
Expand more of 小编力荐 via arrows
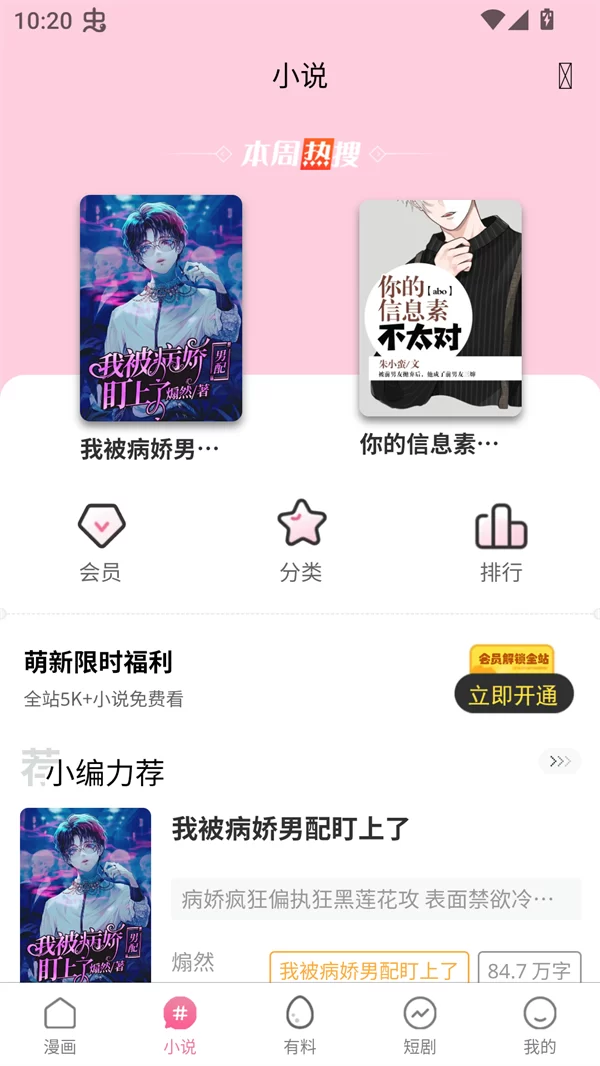tap(559, 762)
